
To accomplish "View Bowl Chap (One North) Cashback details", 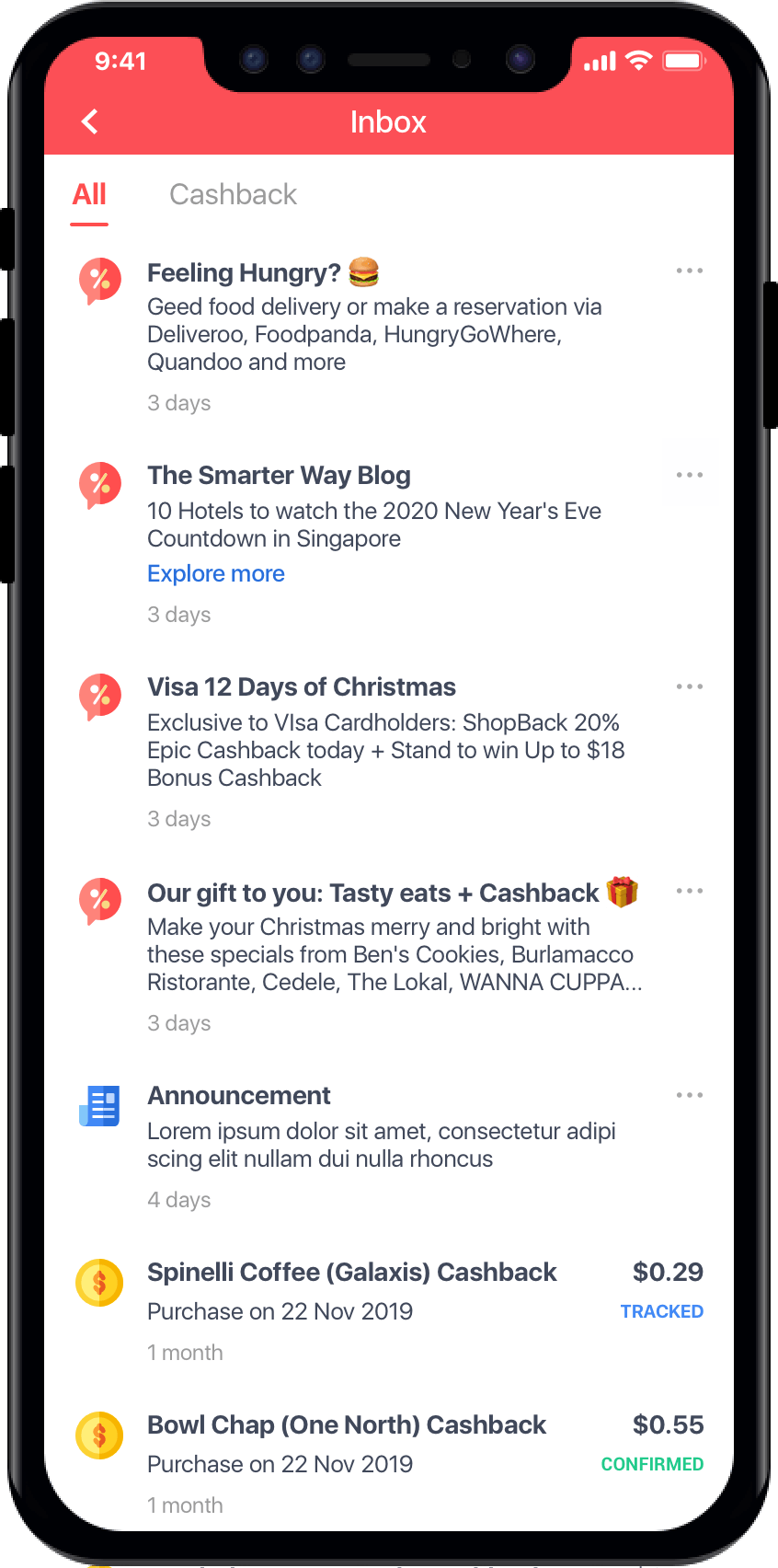I will point(347,1425).
